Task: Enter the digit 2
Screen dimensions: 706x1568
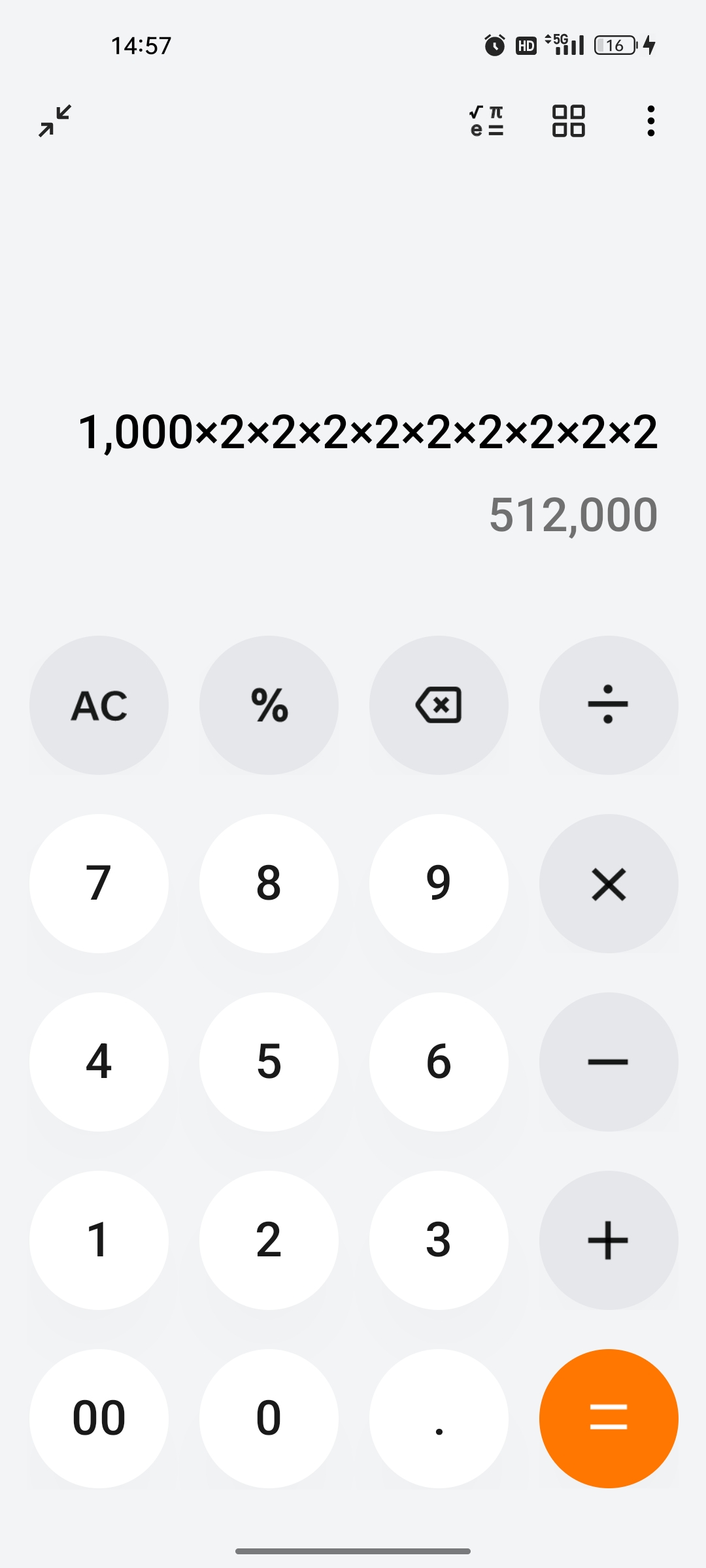Action: [x=269, y=1241]
